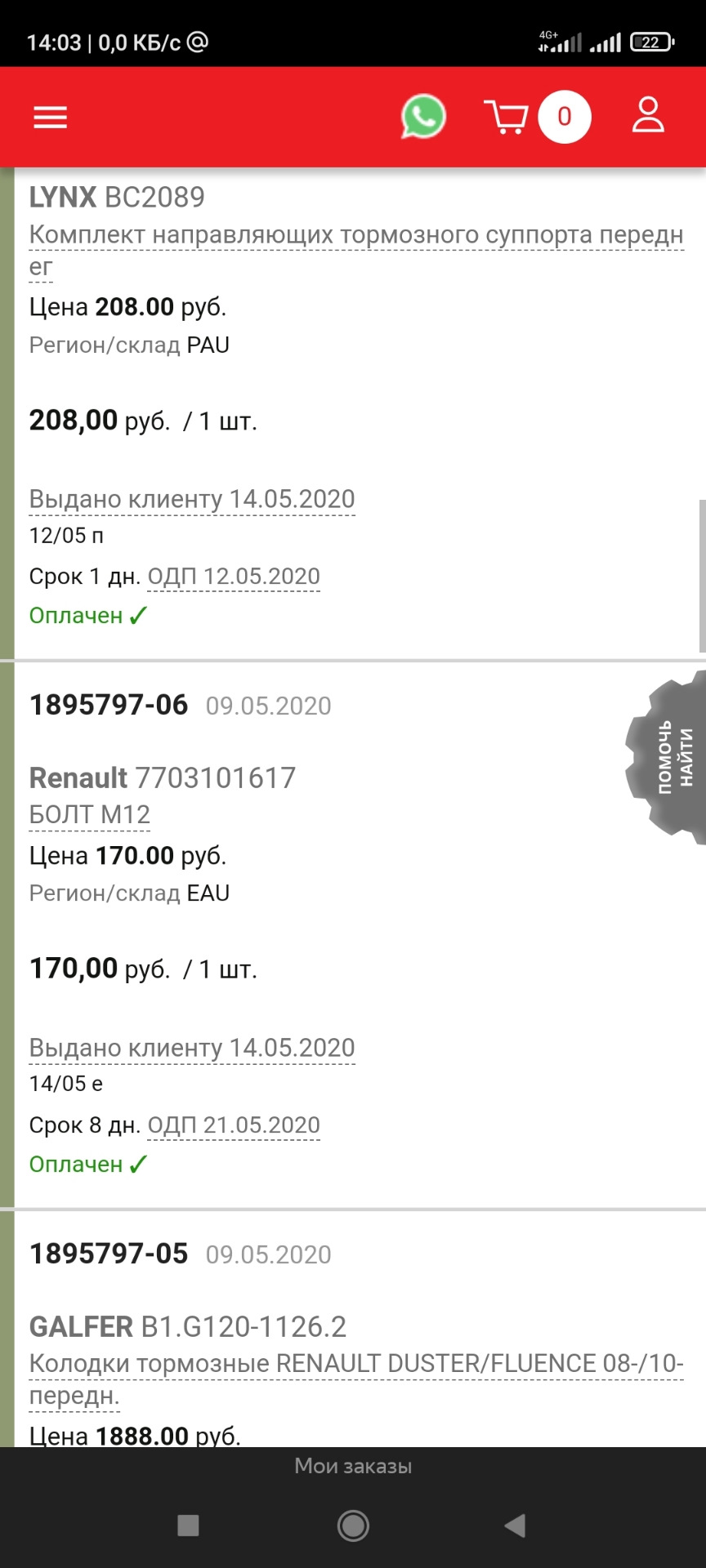Open the hamburger navigation menu
The image size is (706, 1568).
pos(49,117)
